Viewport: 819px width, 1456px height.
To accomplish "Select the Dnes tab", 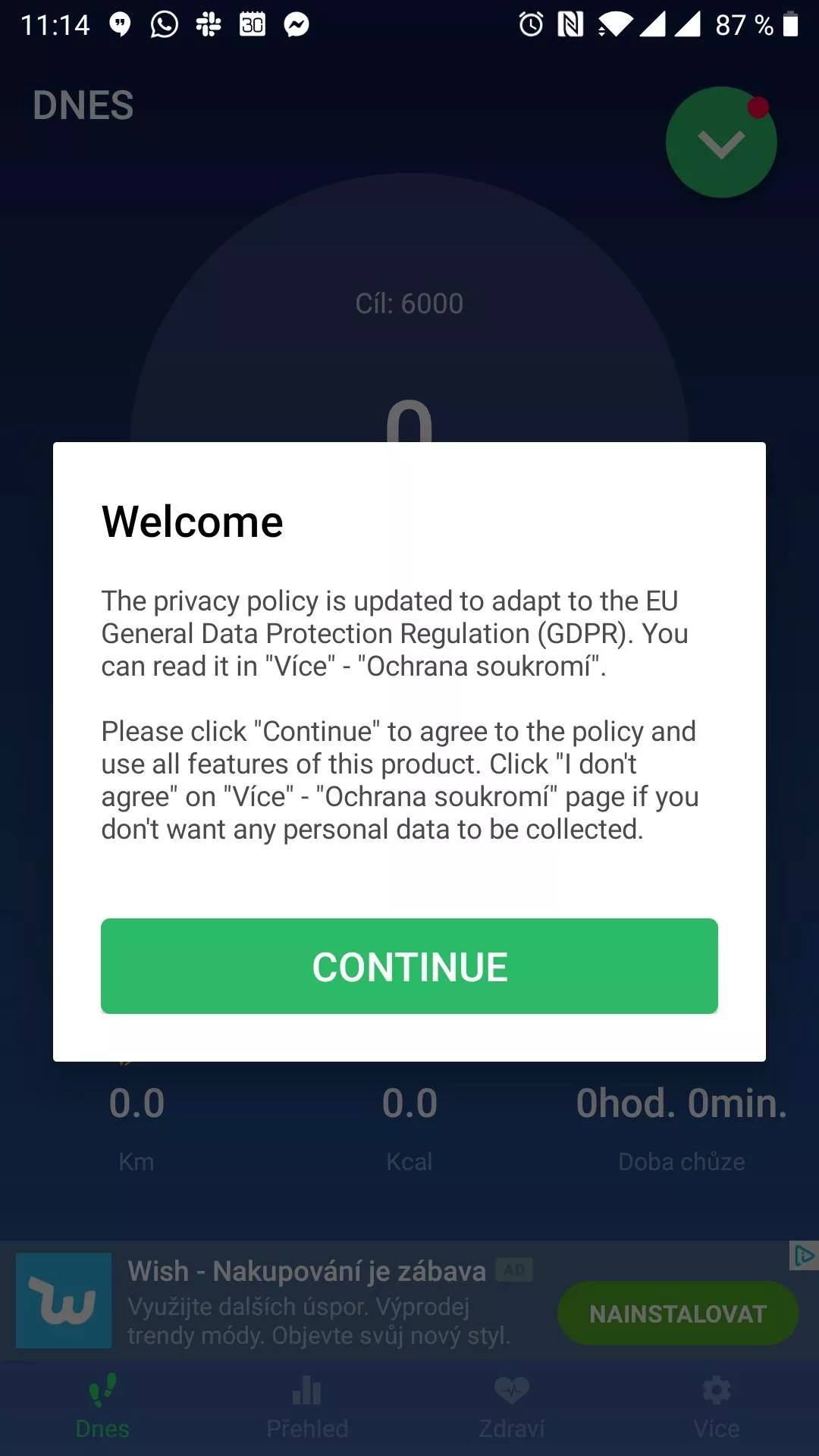I will (102, 1407).
